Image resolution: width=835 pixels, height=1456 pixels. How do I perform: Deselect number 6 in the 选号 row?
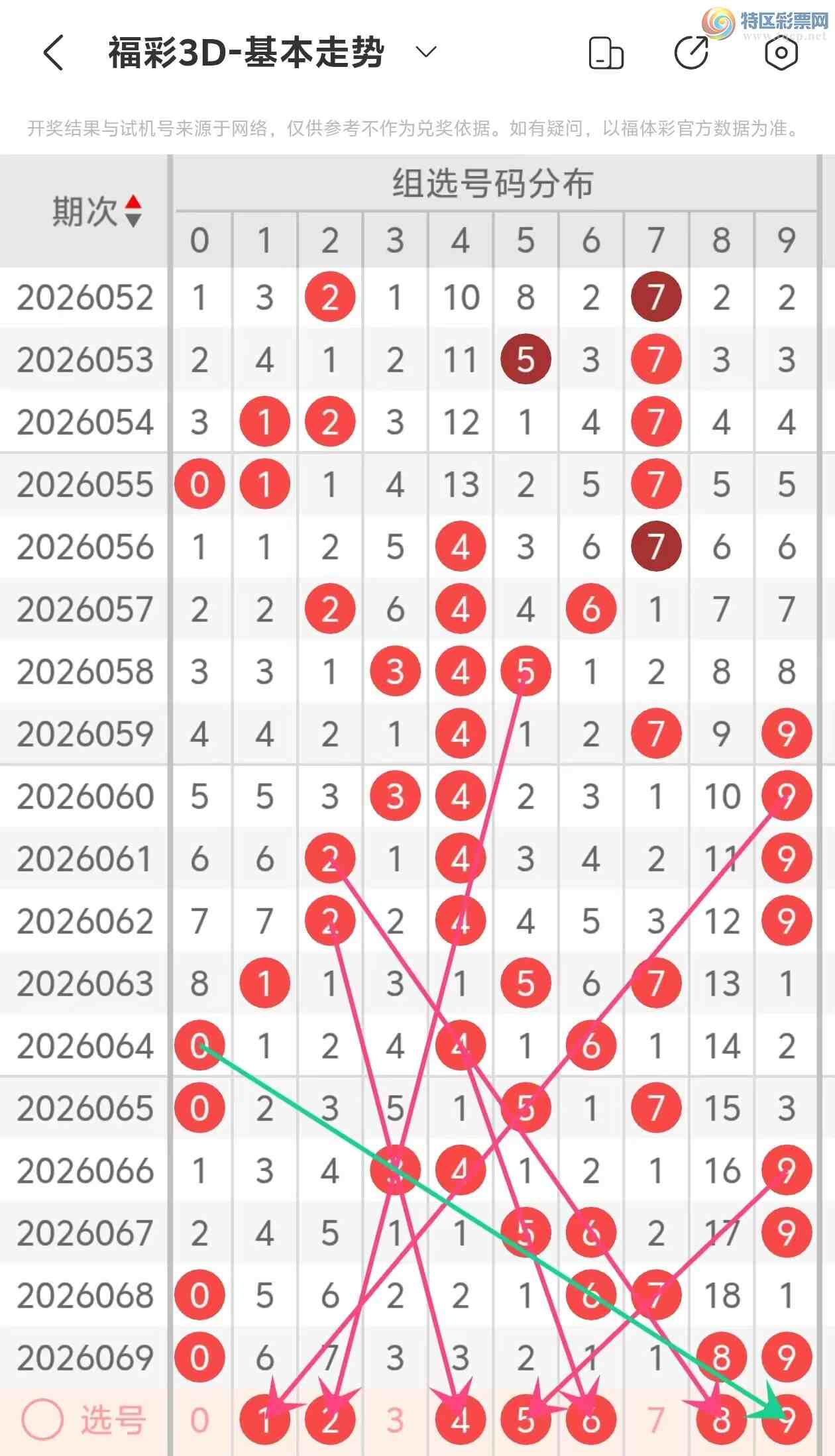(x=590, y=1420)
